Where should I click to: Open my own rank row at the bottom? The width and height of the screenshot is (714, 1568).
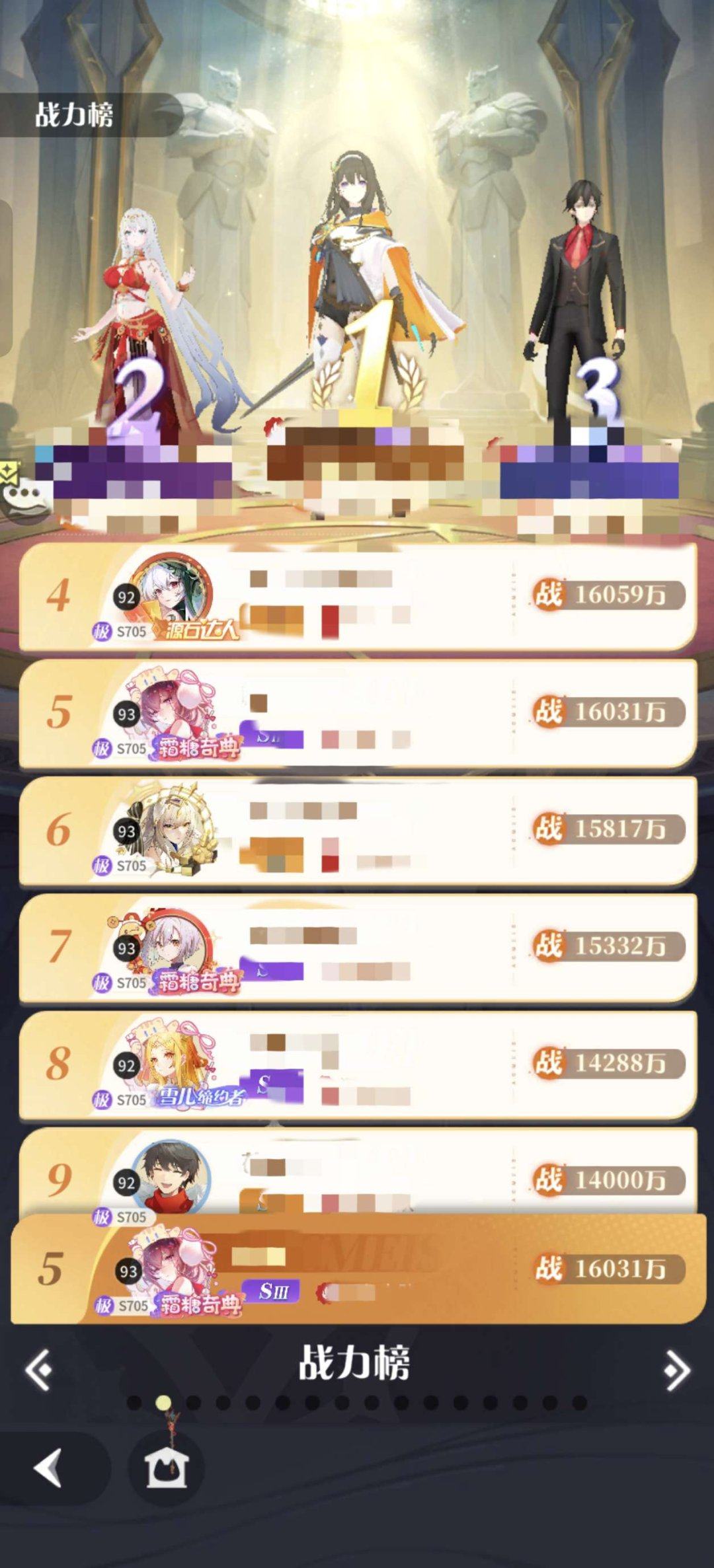357,1269
